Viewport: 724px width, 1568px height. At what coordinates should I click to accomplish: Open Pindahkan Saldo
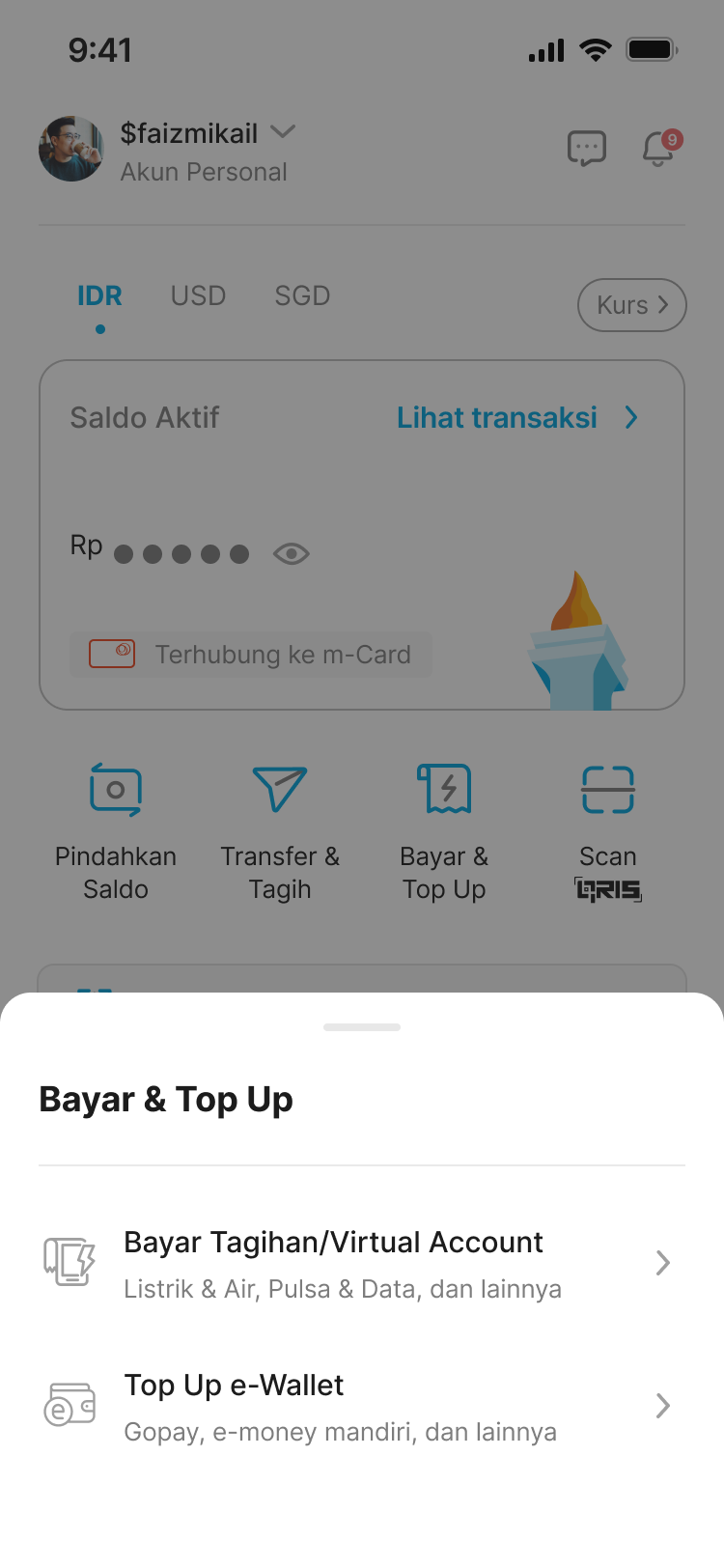click(116, 830)
